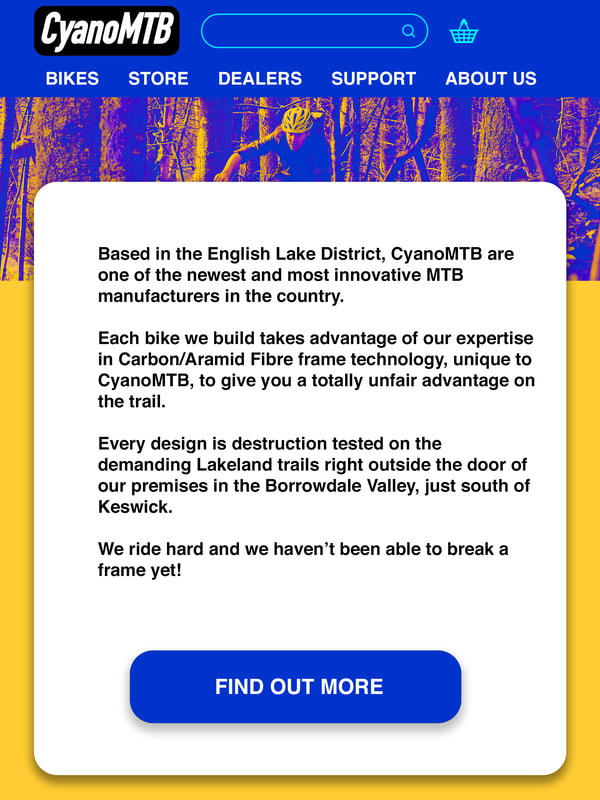Go to the STORE section
This screenshot has width=600, height=800.
[158, 79]
